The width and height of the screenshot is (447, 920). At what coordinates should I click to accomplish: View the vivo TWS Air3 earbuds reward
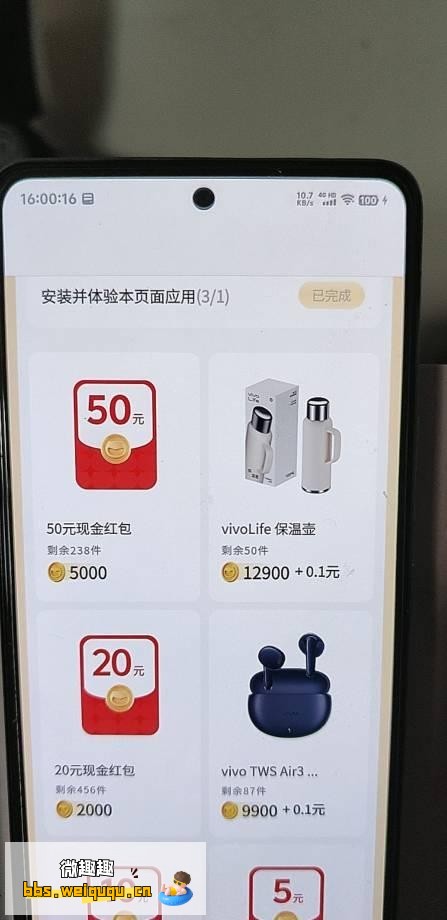tap(292, 722)
